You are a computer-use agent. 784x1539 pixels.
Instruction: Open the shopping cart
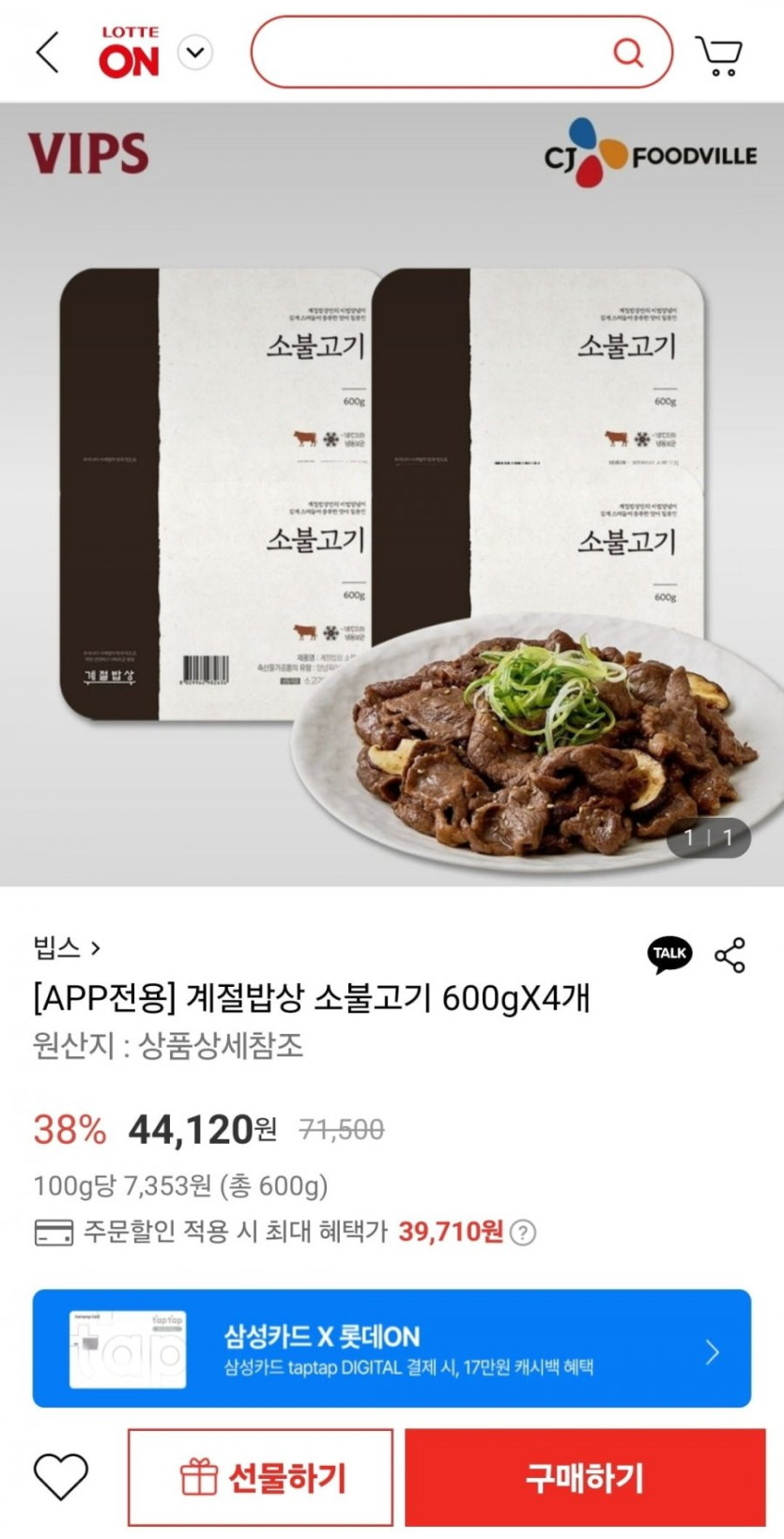[719, 54]
